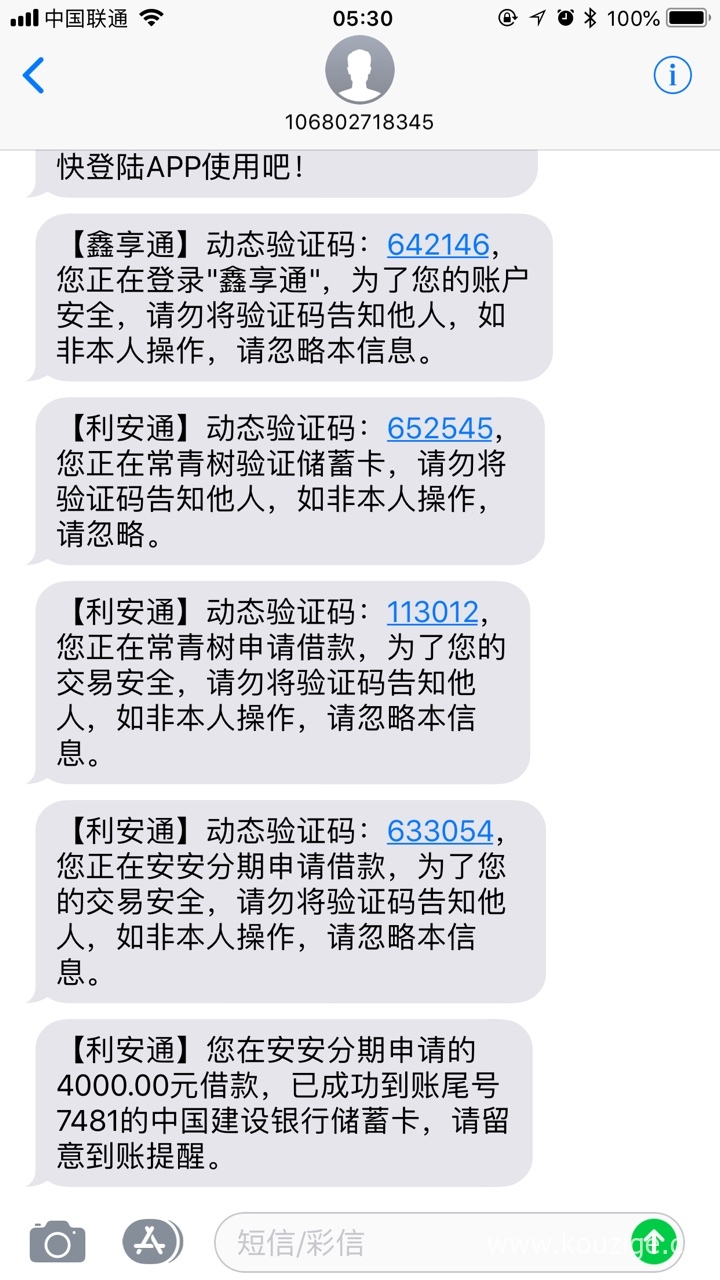Tap the verification code link 633054

(440, 830)
